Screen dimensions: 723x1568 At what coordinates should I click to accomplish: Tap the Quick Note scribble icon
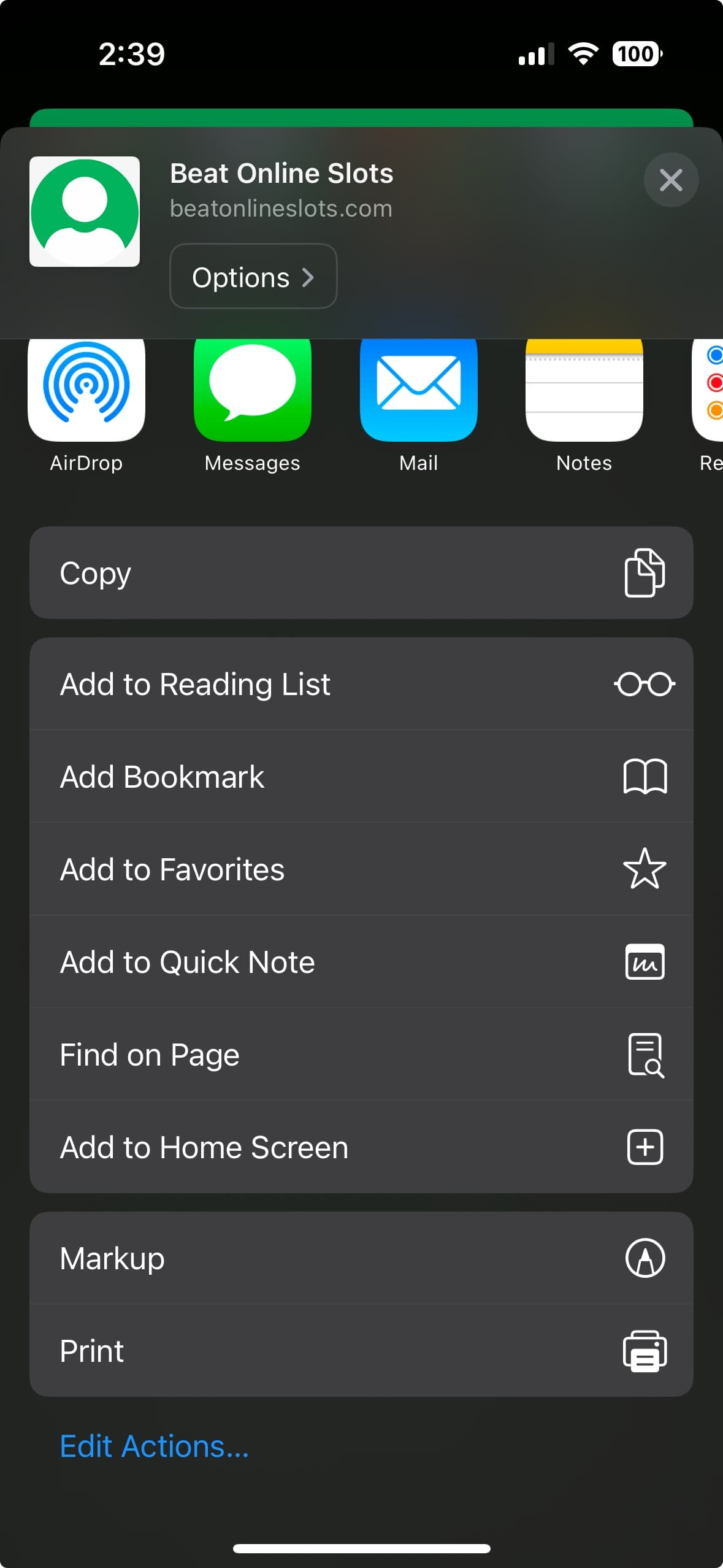tap(645, 961)
